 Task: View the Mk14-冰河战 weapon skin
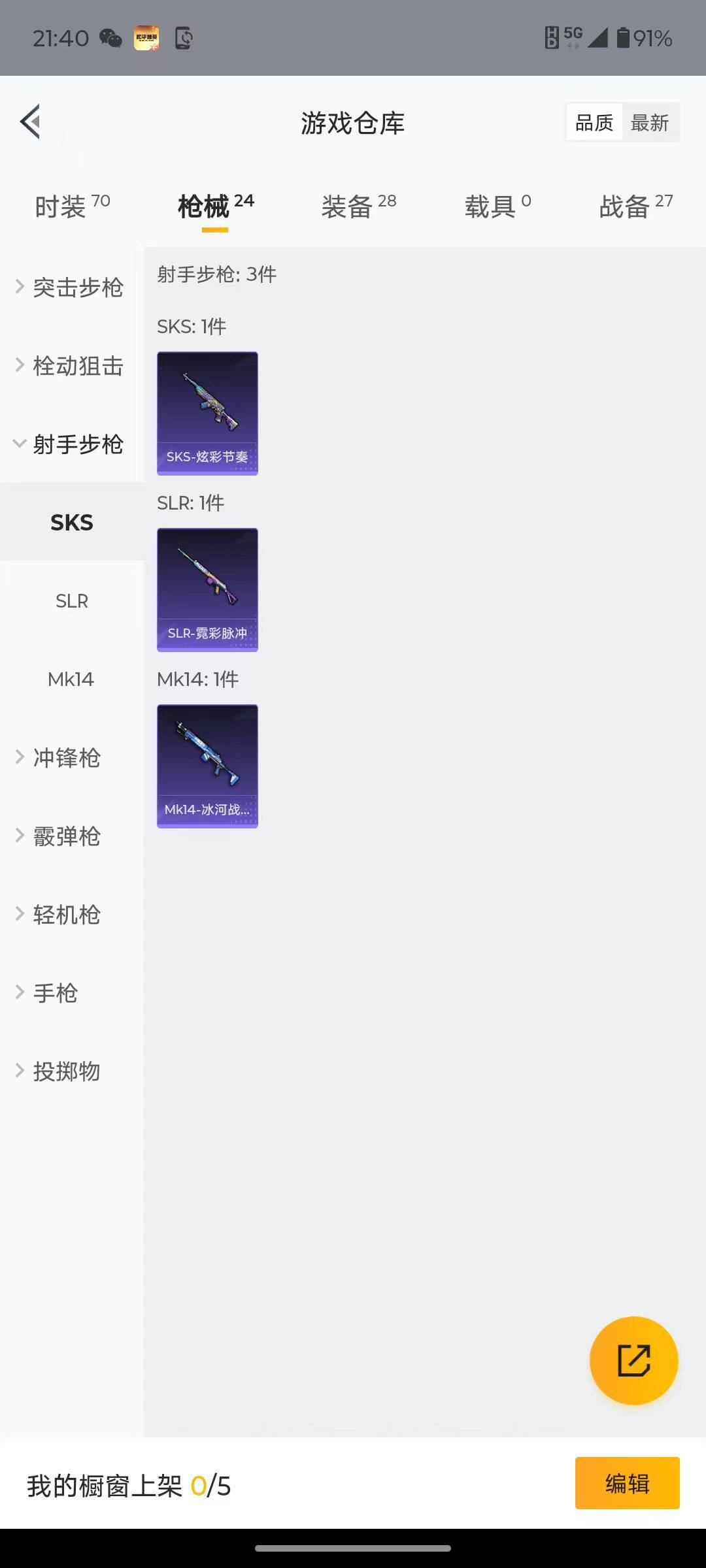tap(207, 766)
